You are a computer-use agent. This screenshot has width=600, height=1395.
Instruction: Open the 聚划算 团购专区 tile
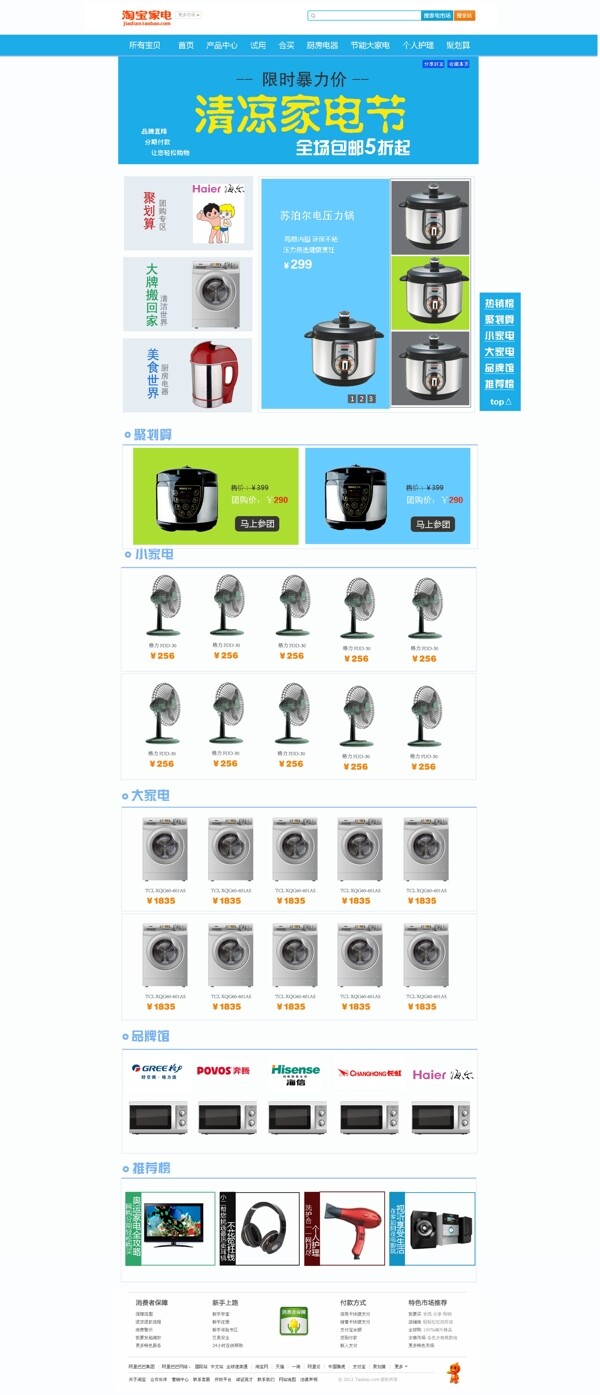pyautogui.click(x=187, y=213)
